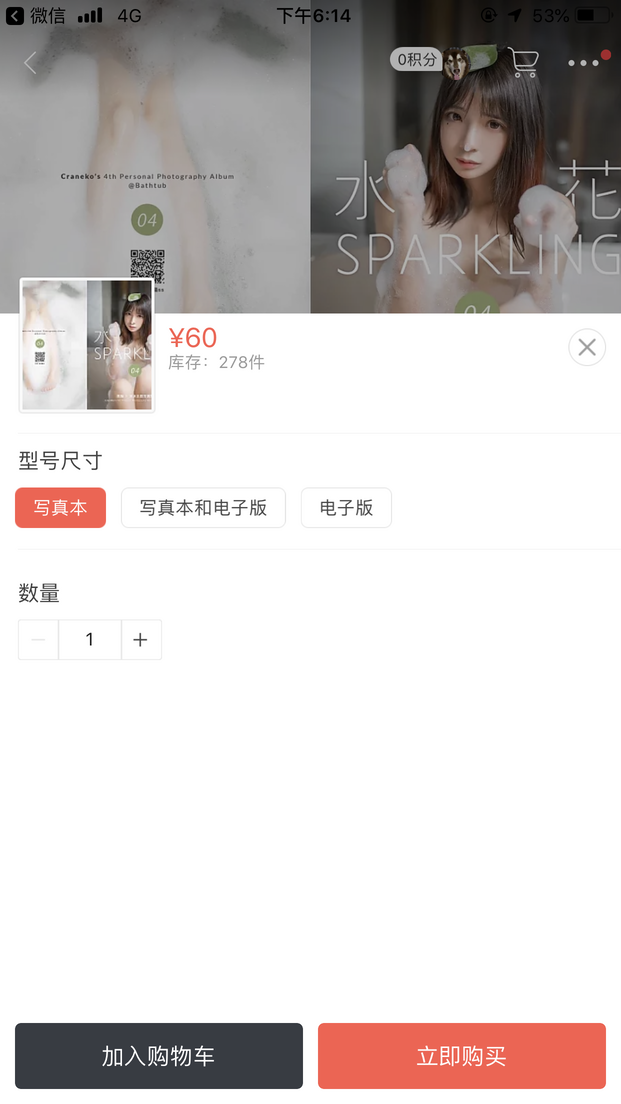Add the item via 加入购物车
This screenshot has width=621, height=1104.
coord(159,1056)
